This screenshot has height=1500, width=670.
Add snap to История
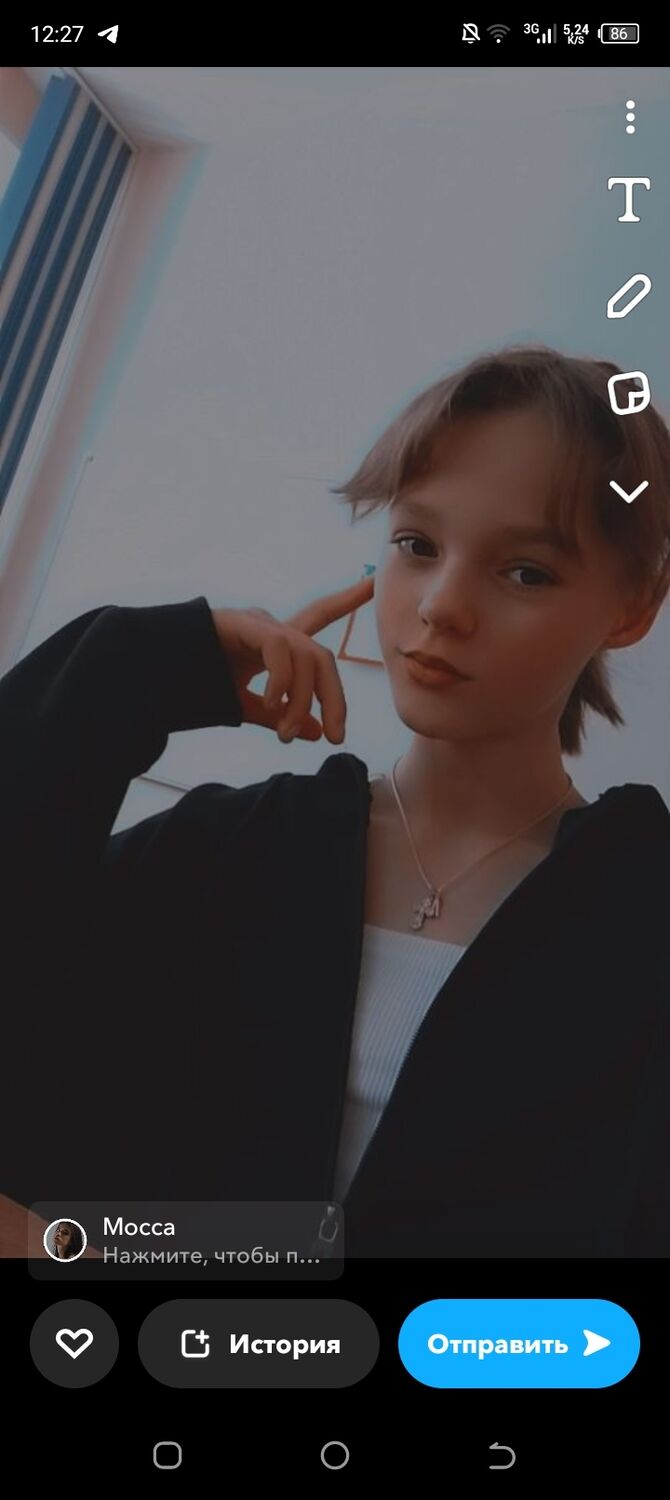[259, 1343]
